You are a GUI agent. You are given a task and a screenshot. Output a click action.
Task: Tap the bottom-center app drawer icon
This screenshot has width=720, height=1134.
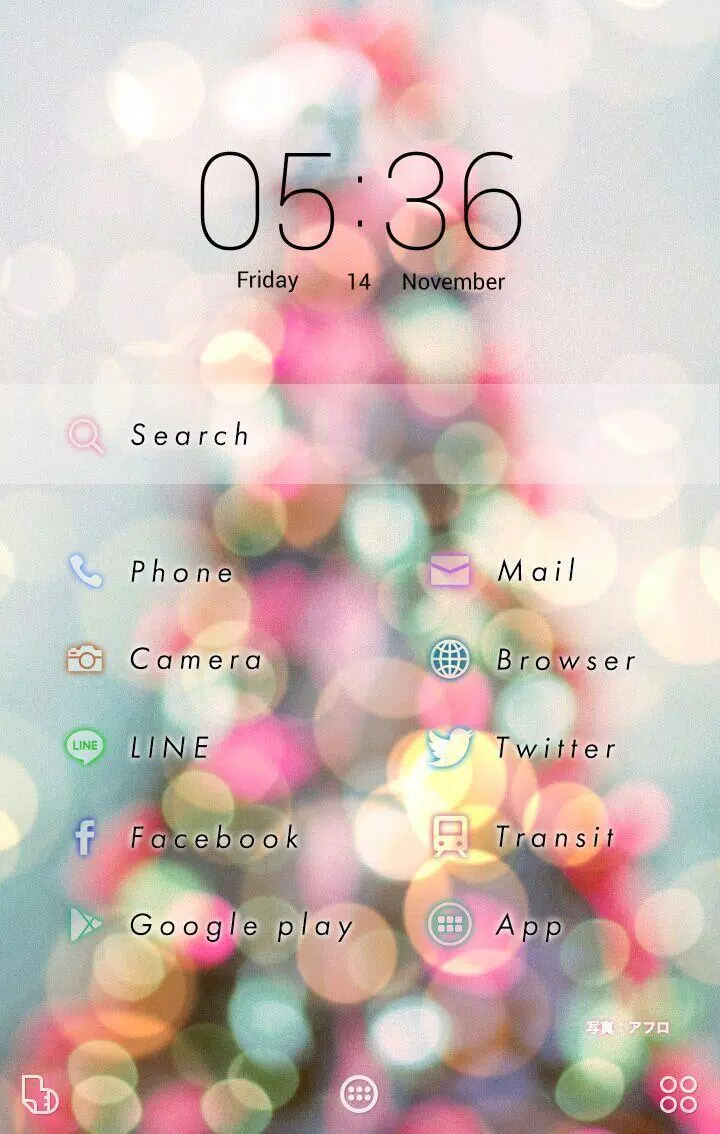point(359,1095)
